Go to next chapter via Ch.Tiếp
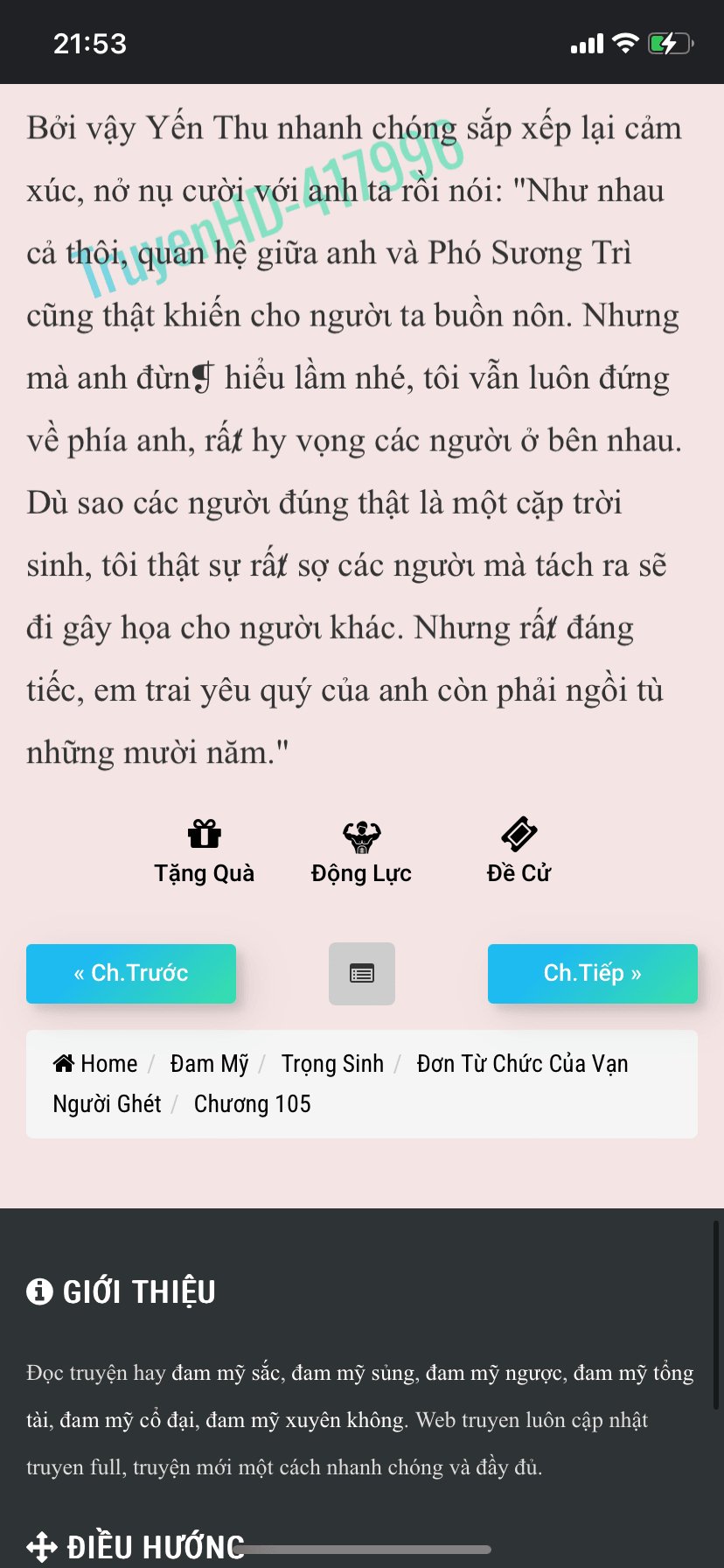The height and width of the screenshot is (1568, 724). coord(593,973)
